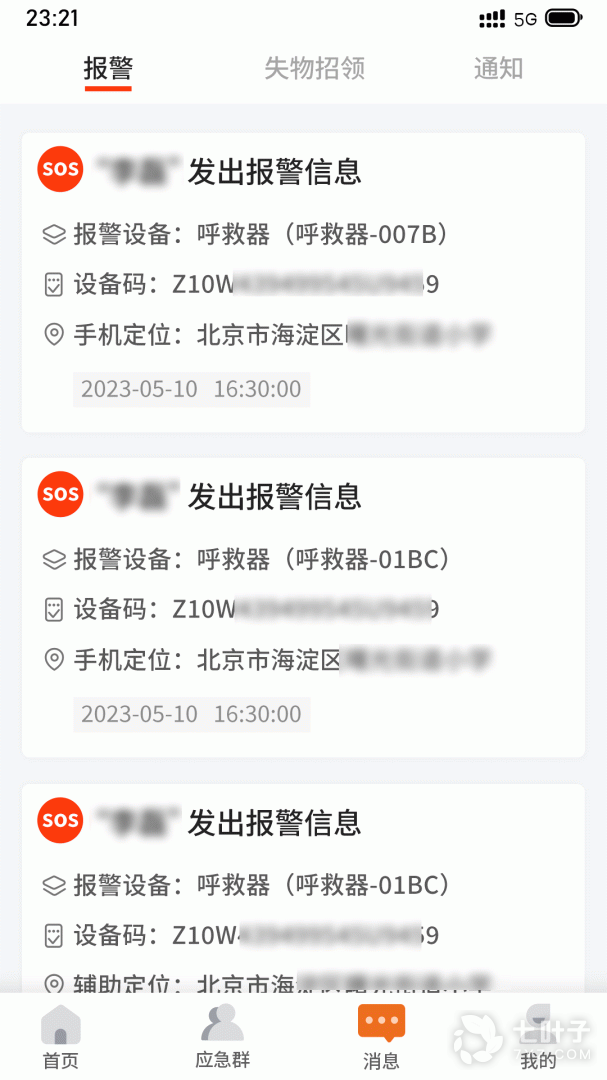Screen dimensions: 607x1080
Task: Switch to the 通知 tab
Action: tap(498, 68)
